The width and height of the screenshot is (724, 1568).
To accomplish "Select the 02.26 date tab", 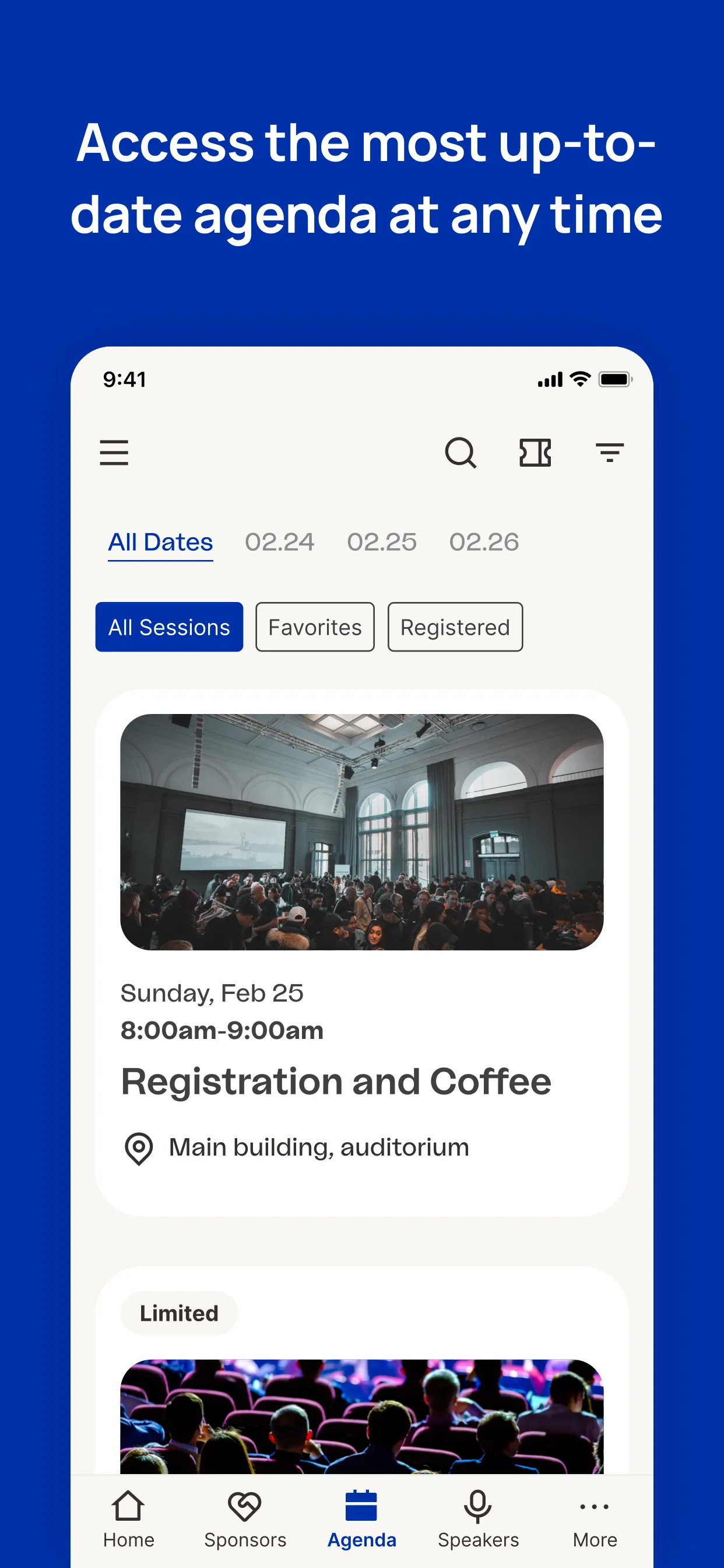I will point(484,542).
